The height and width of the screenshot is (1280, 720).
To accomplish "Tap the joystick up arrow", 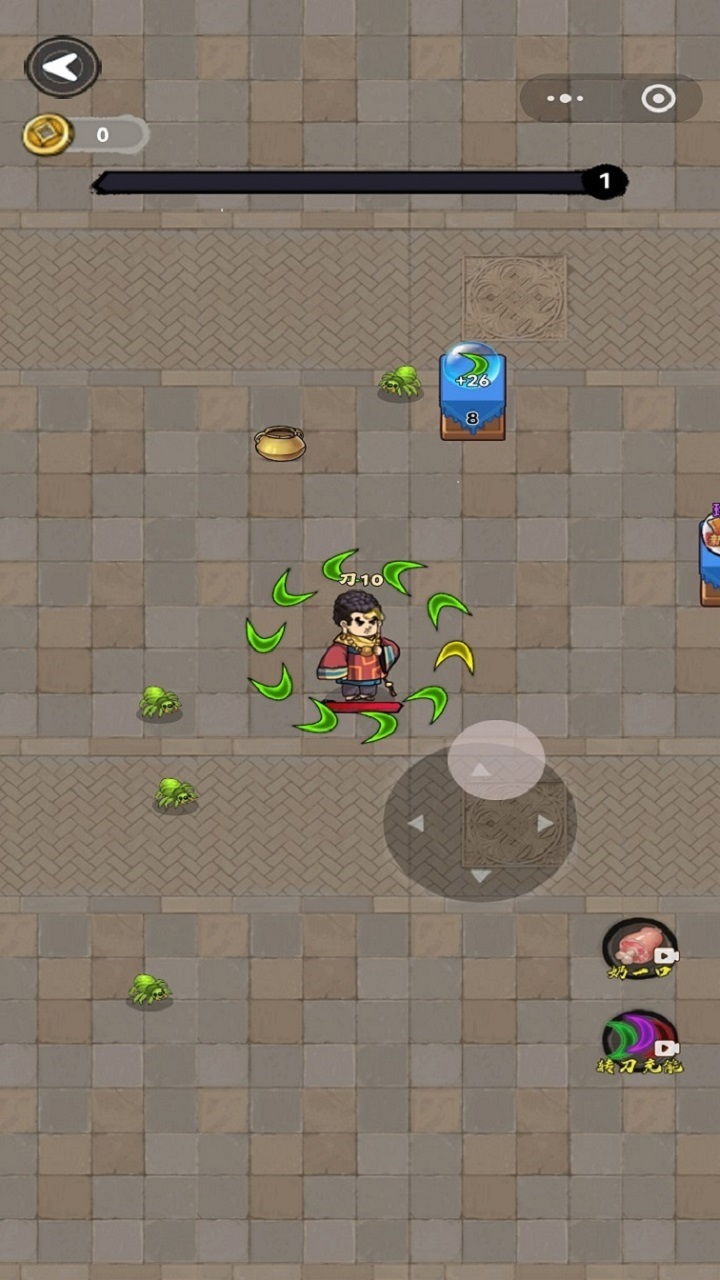I will coord(481,770).
